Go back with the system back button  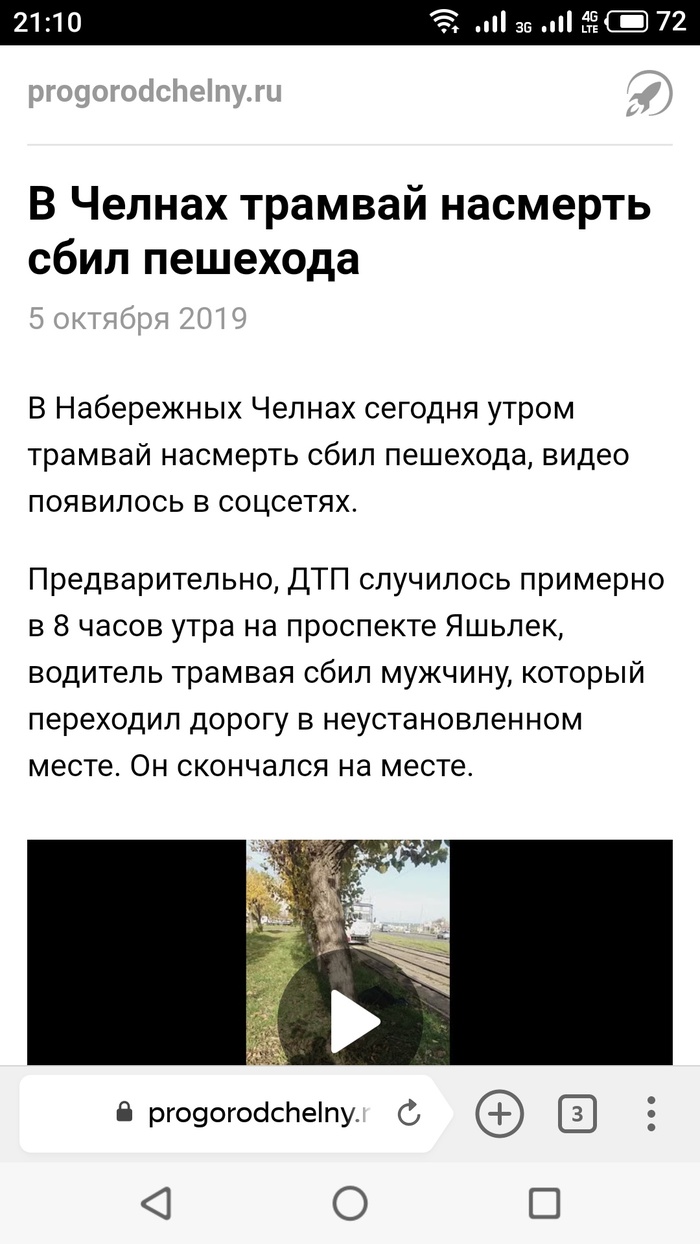coord(156,1203)
